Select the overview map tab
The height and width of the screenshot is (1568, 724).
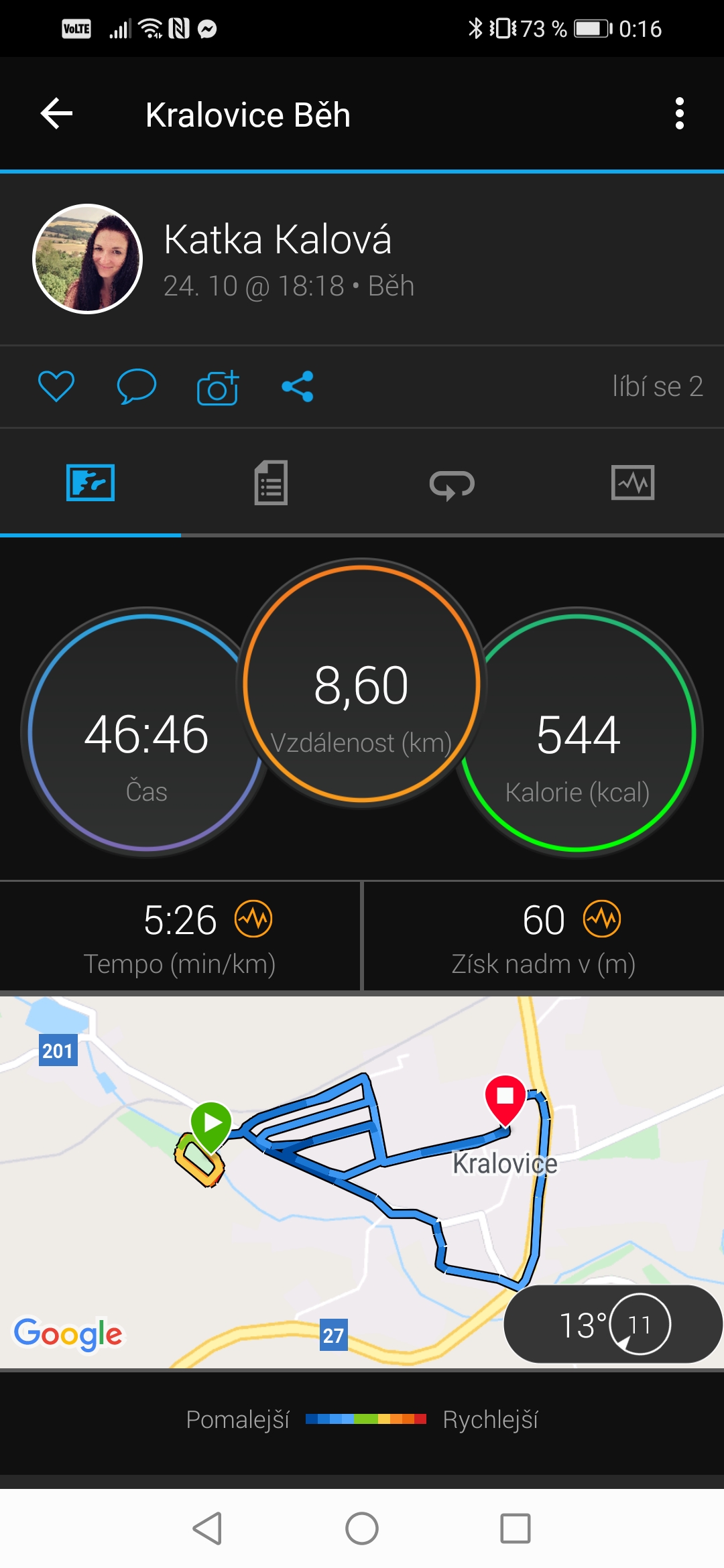tap(90, 482)
